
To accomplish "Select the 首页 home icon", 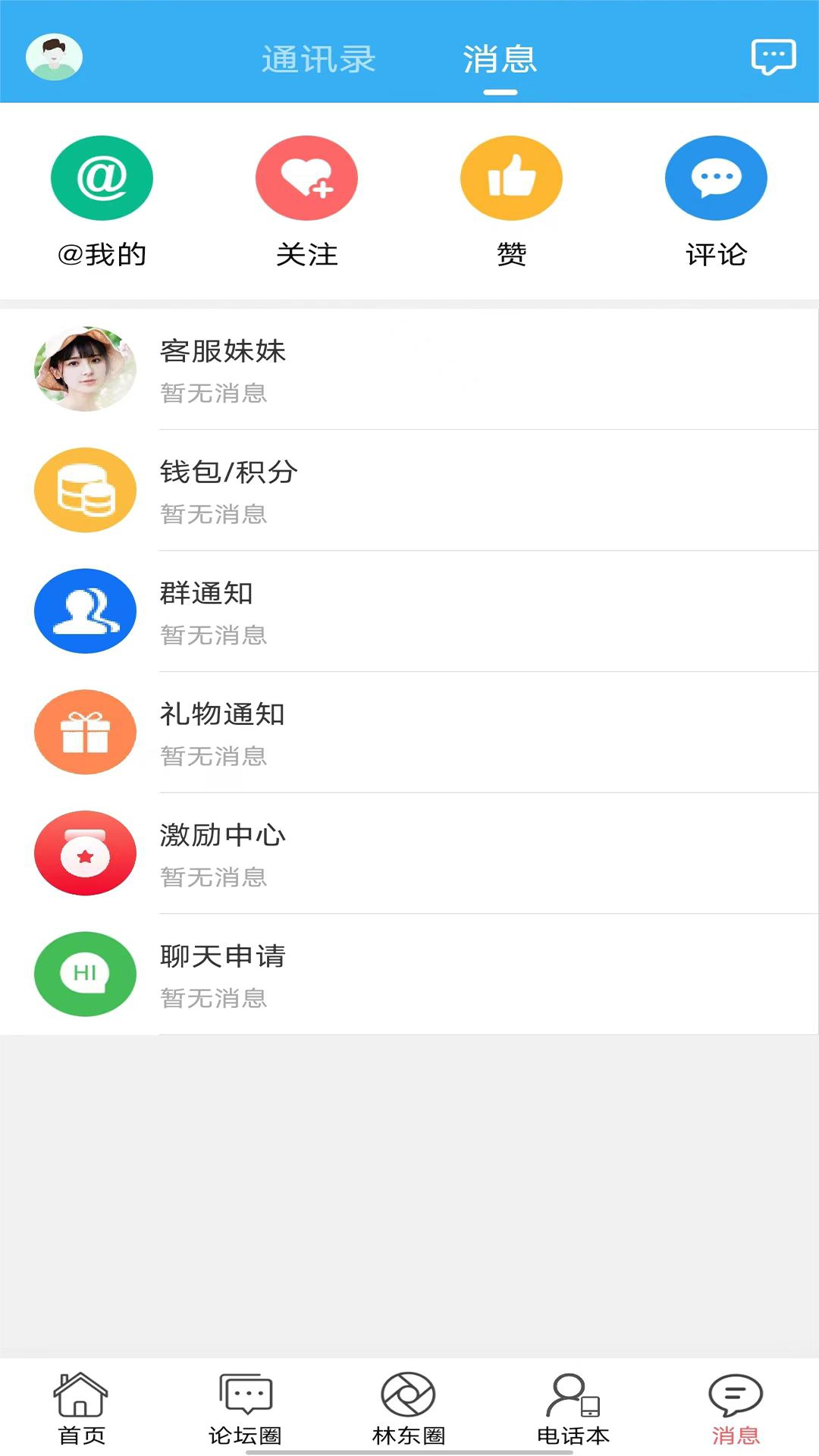I will tap(81, 1407).
